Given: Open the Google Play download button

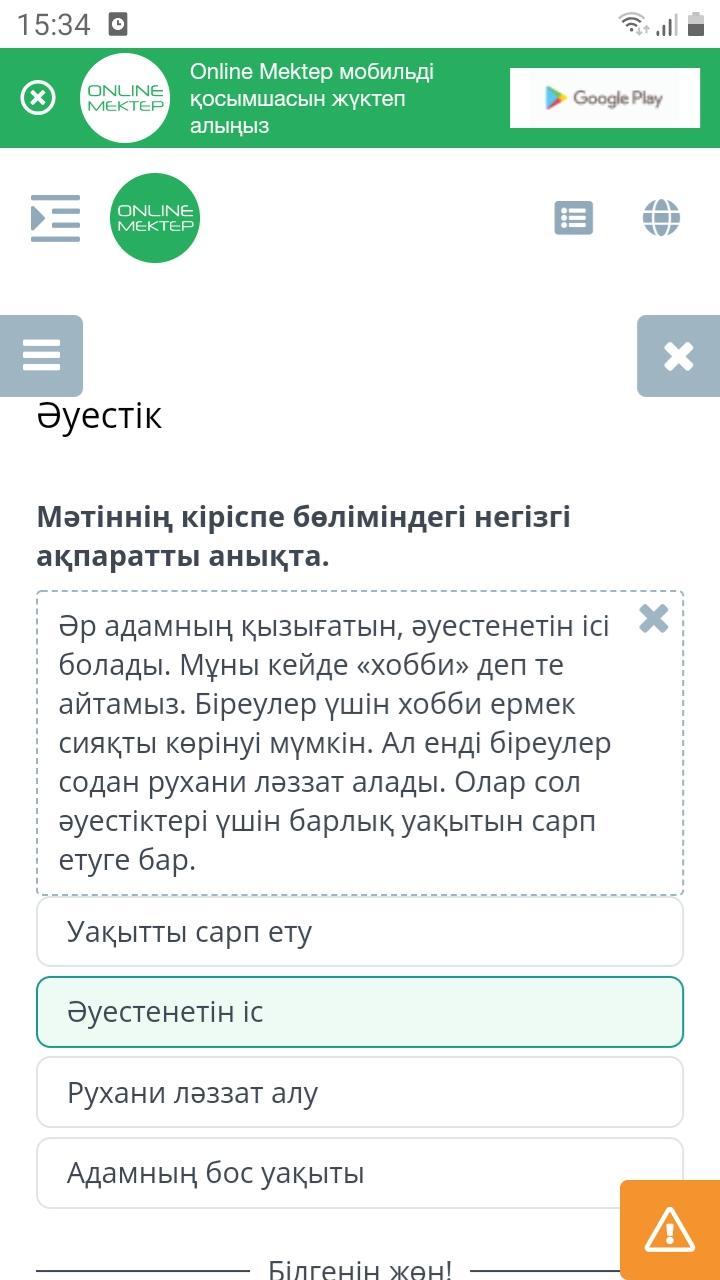Looking at the screenshot, I should [x=605, y=98].
